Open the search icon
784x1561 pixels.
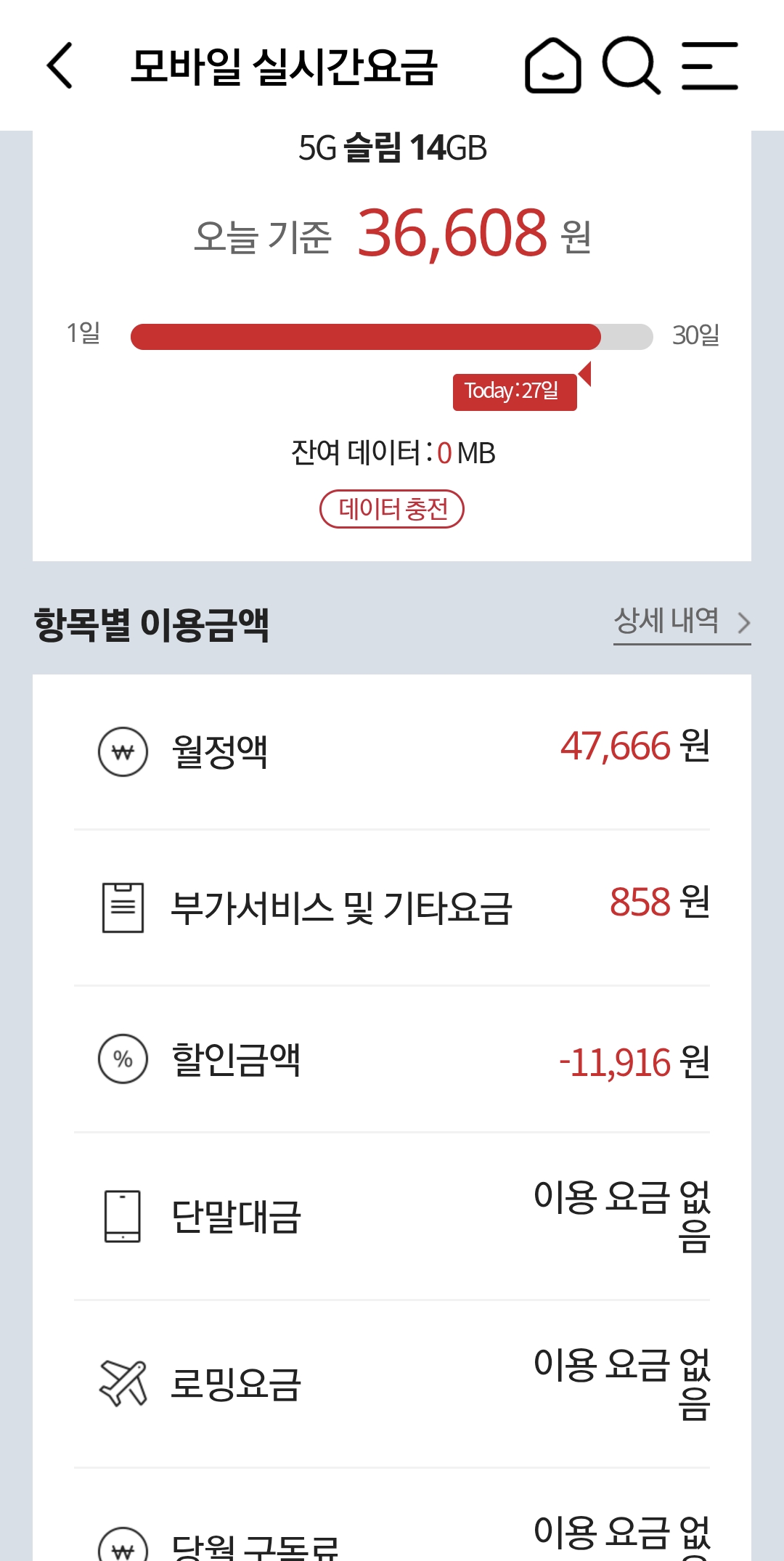[x=631, y=65]
